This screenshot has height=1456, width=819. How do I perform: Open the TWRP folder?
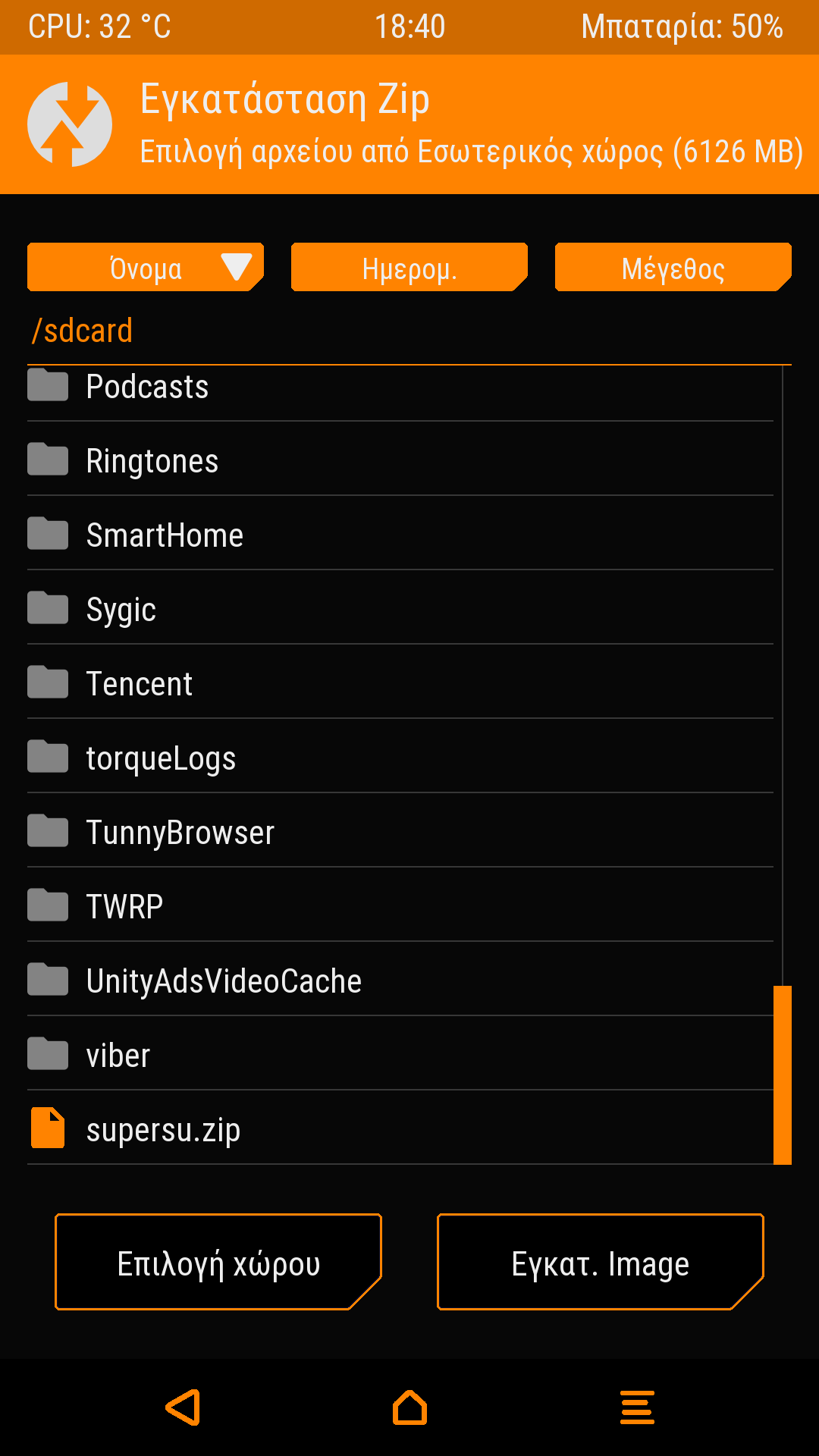(x=124, y=907)
